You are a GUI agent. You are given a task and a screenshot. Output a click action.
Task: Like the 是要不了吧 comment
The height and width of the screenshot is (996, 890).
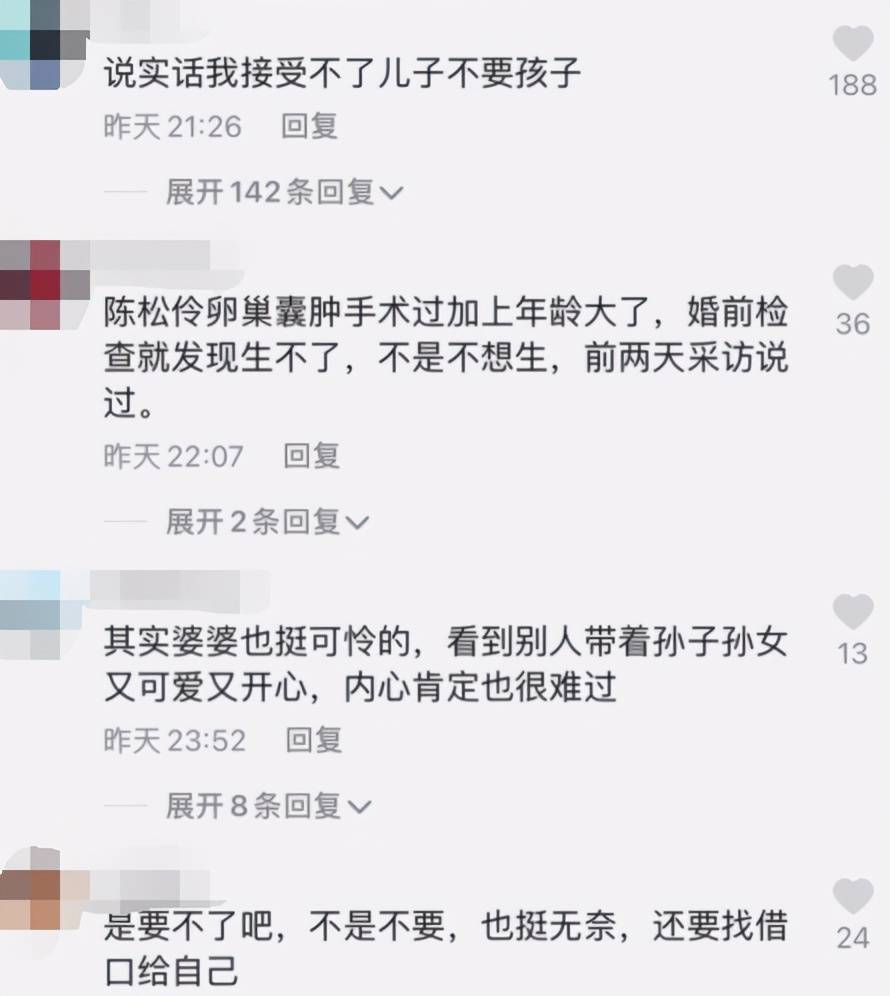(x=852, y=897)
